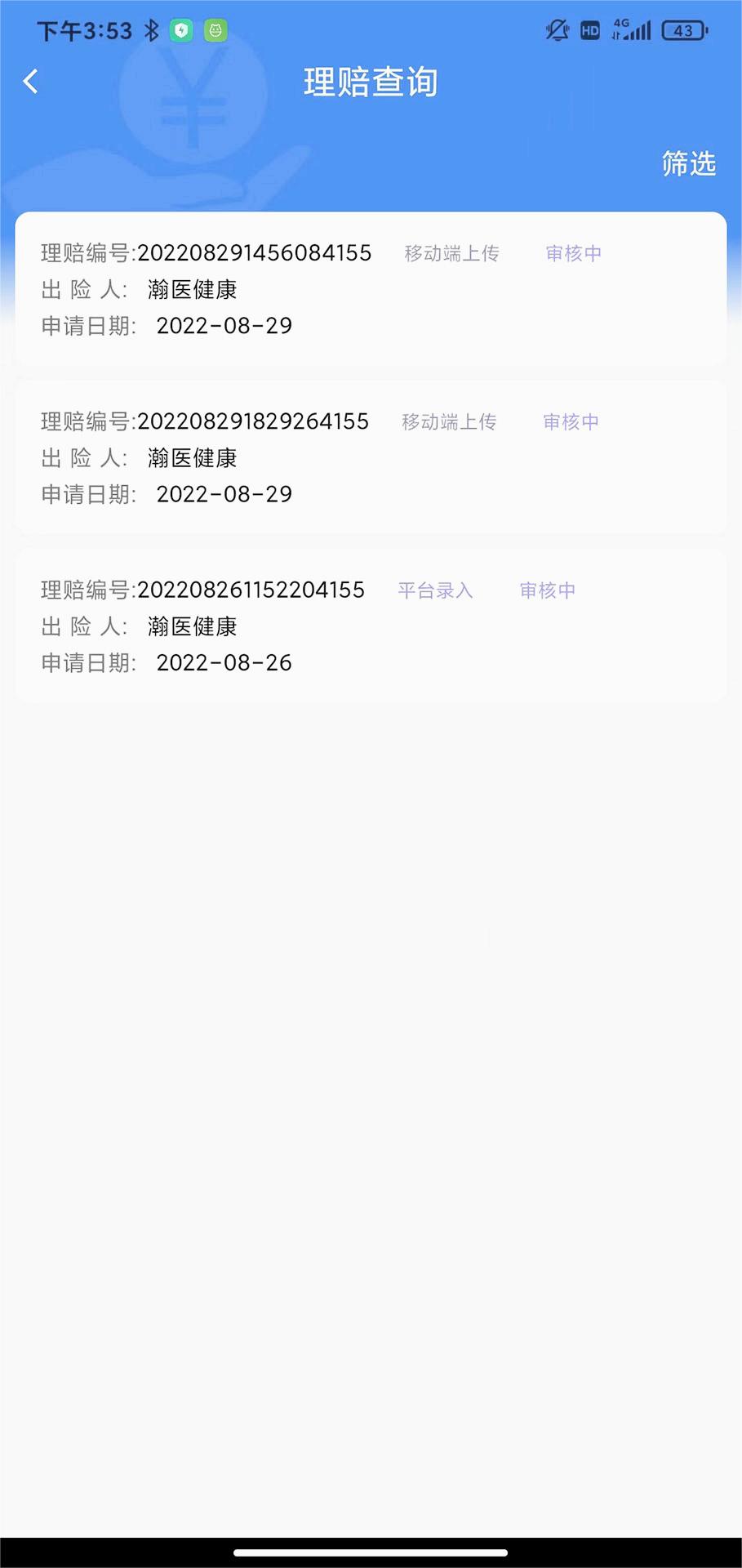Tap 移动端上传 label on the first claim
Image resolution: width=742 pixels, height=1568 pixels.
pyautogui.click(x=451, y=253)
